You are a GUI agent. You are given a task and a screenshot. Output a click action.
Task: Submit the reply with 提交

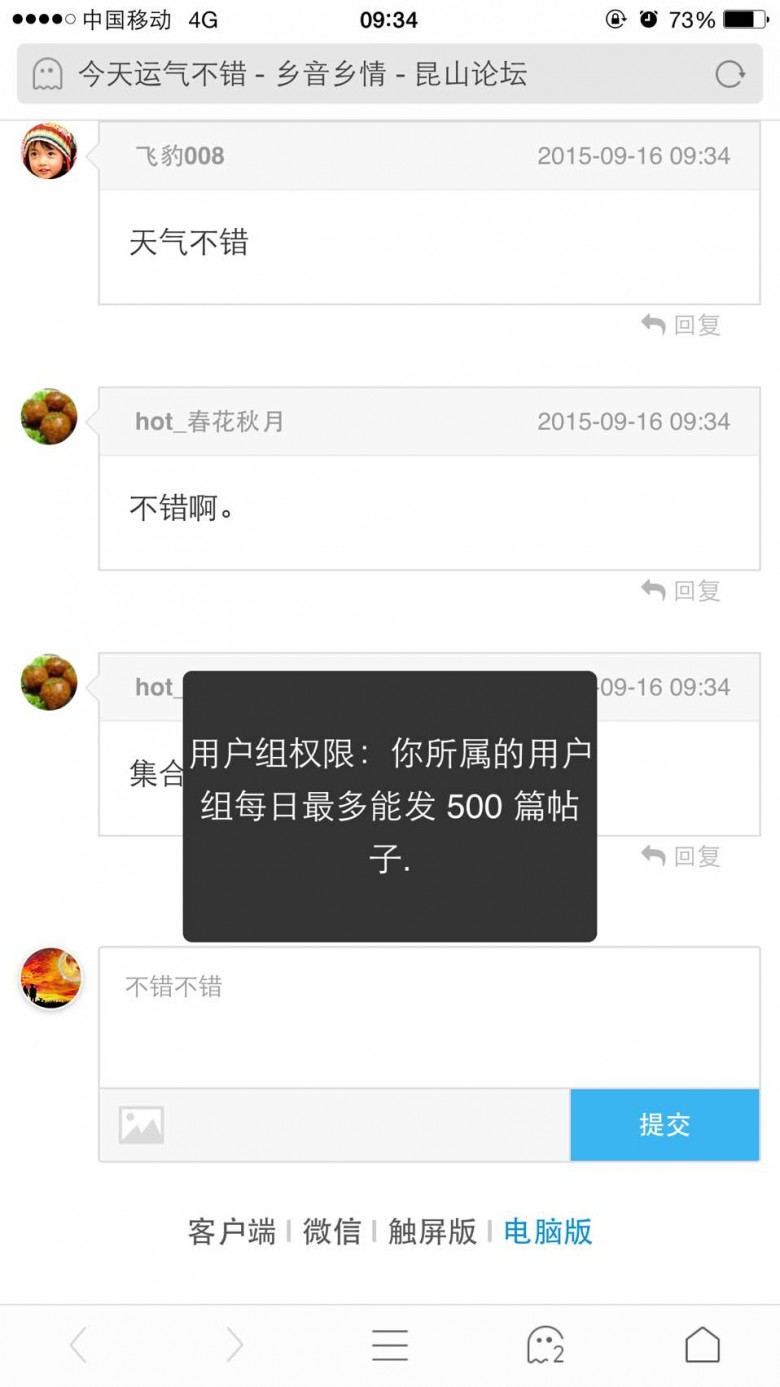click(x=664, y=1125)
